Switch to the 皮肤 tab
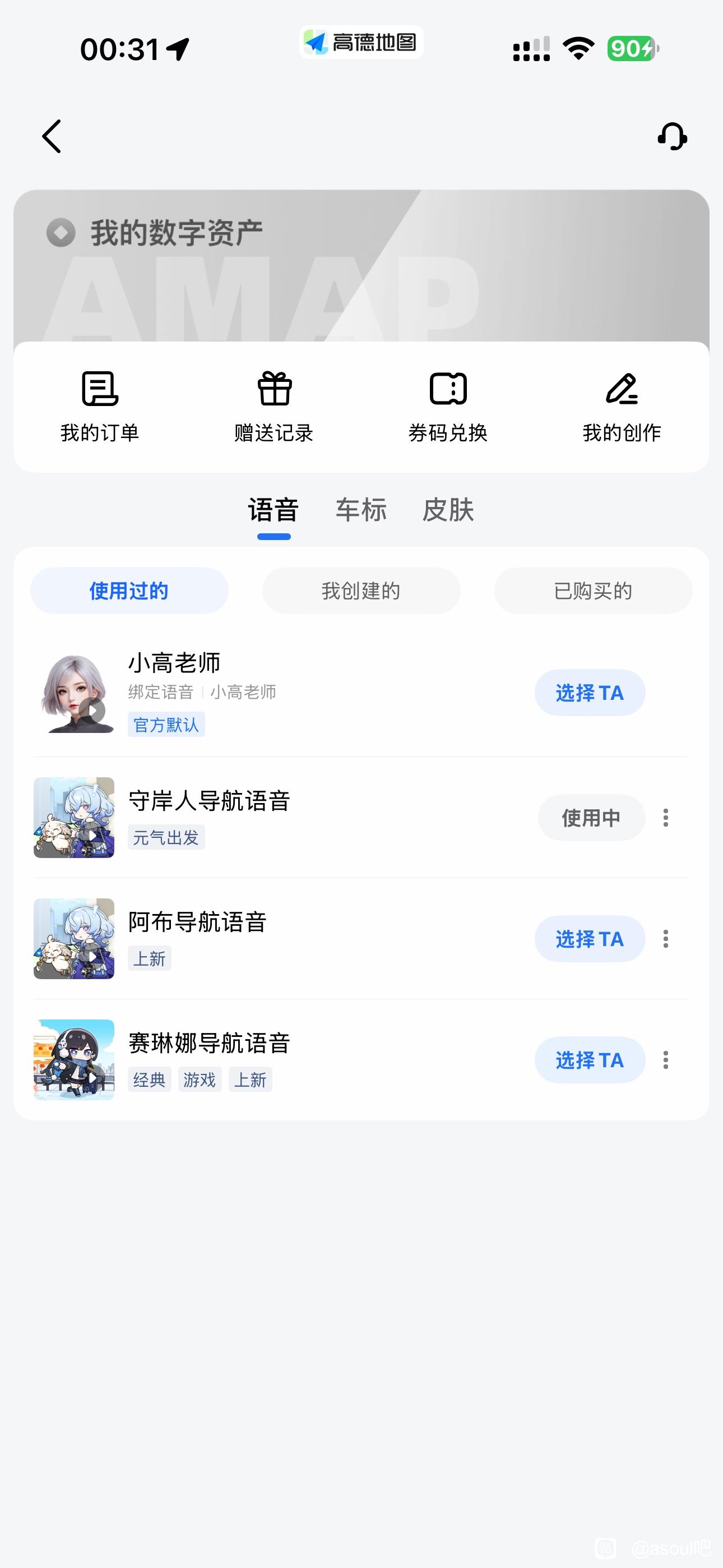 (x=448, y=510)
